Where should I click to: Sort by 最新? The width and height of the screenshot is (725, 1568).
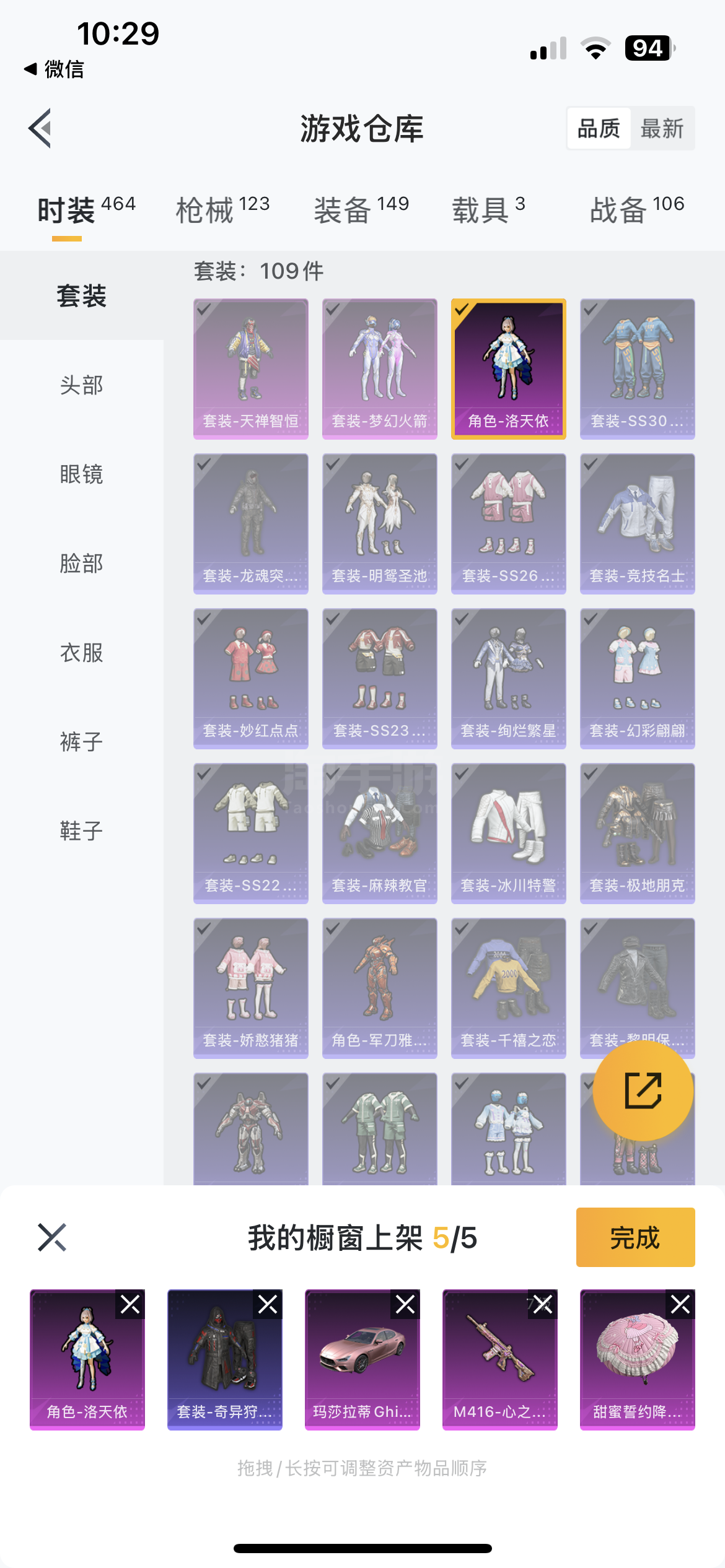pos(662,128)
